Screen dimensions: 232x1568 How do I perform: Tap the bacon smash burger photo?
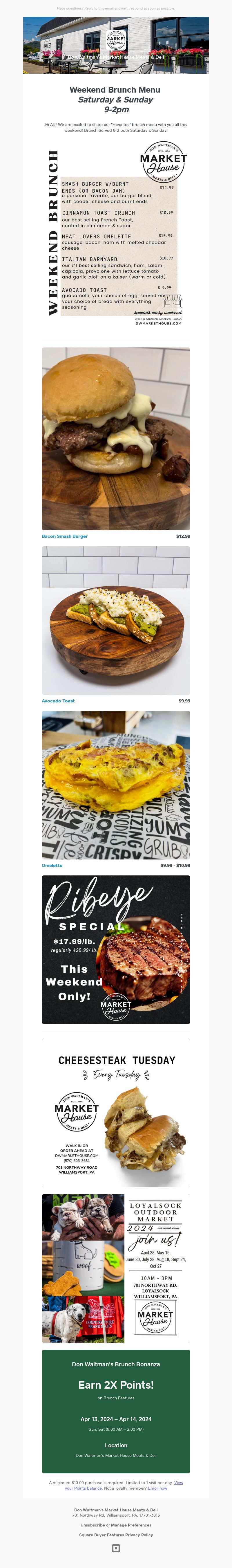pyautogui.click(x=116, y=438)
